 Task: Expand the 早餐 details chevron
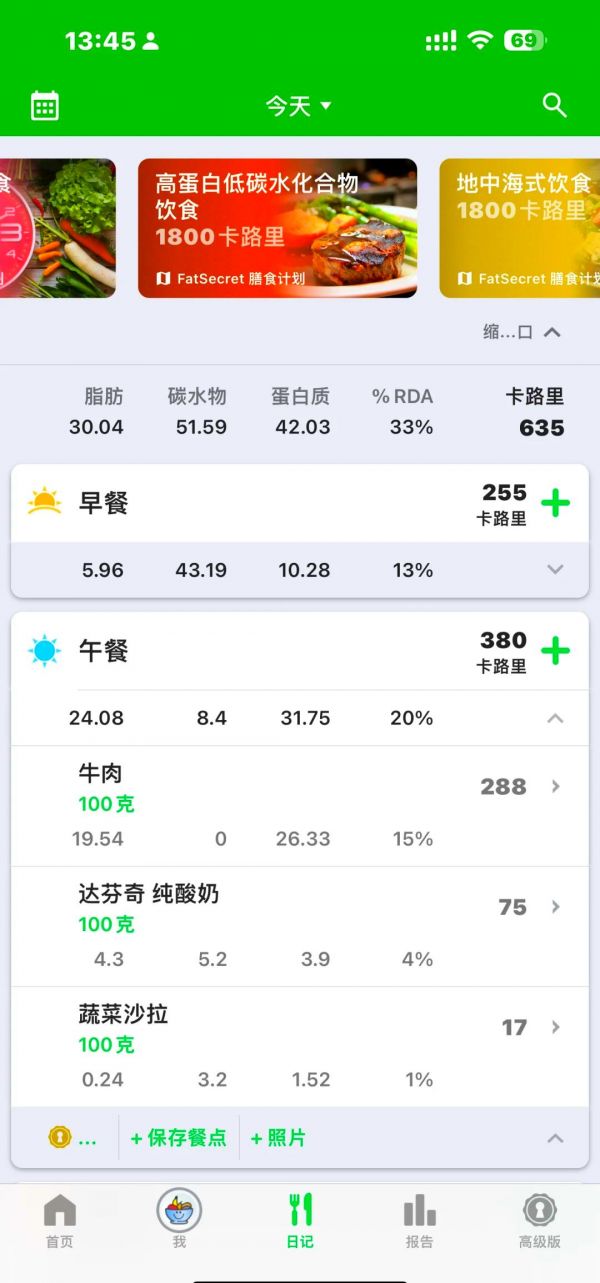point(556,570)
